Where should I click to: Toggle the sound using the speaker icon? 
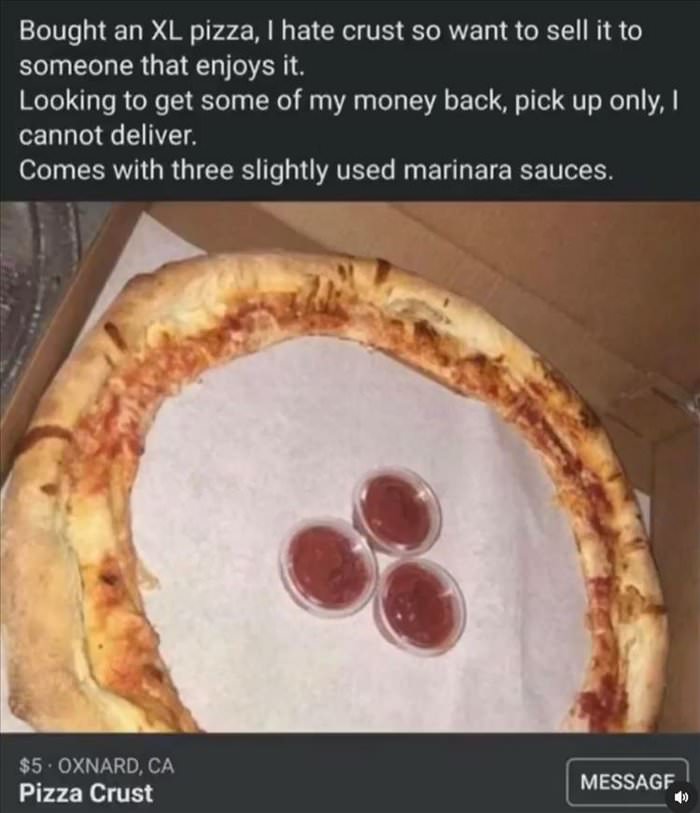pos(680,798)
